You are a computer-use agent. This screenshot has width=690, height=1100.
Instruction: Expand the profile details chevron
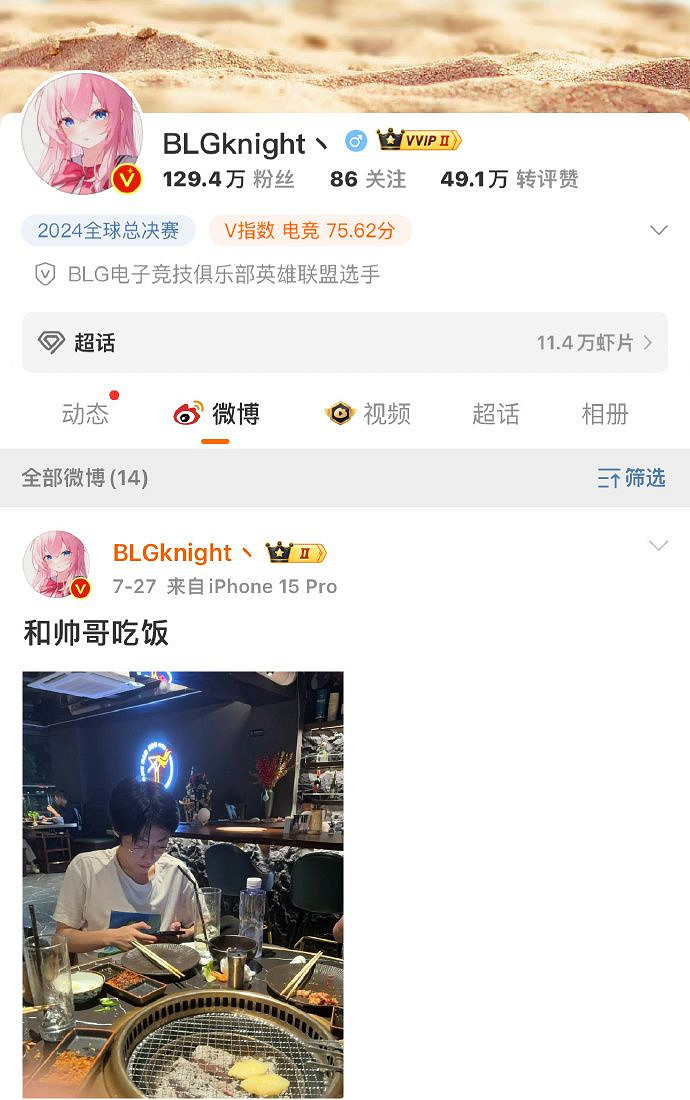point(658,231)
